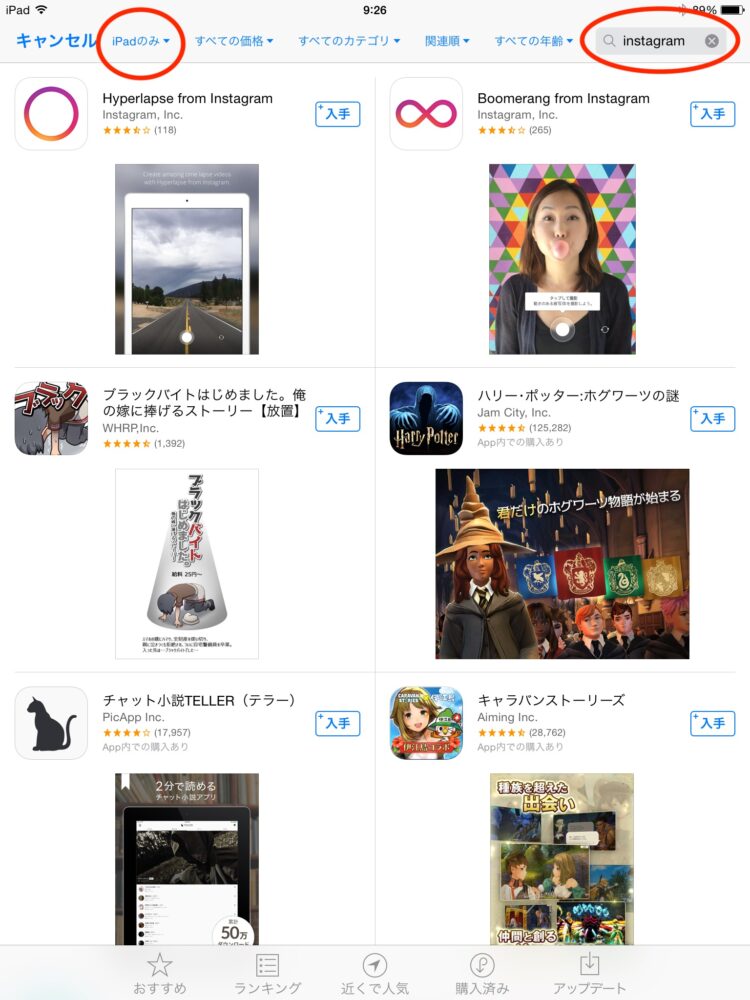This screenshot has height=1000, width=750.
Task: Clear the instagram search text
Action: [712, 41]
